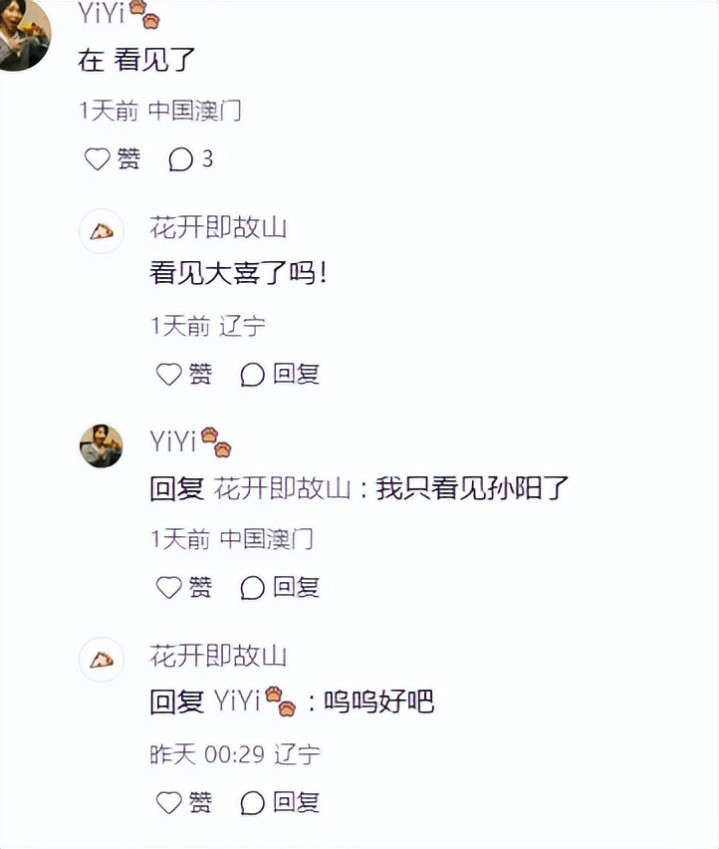The height and width of the screenshot is (849, 719).
Task: Open 花开即故山's avatar beside "看见大喜了吗!"
Action: (101, 231)
